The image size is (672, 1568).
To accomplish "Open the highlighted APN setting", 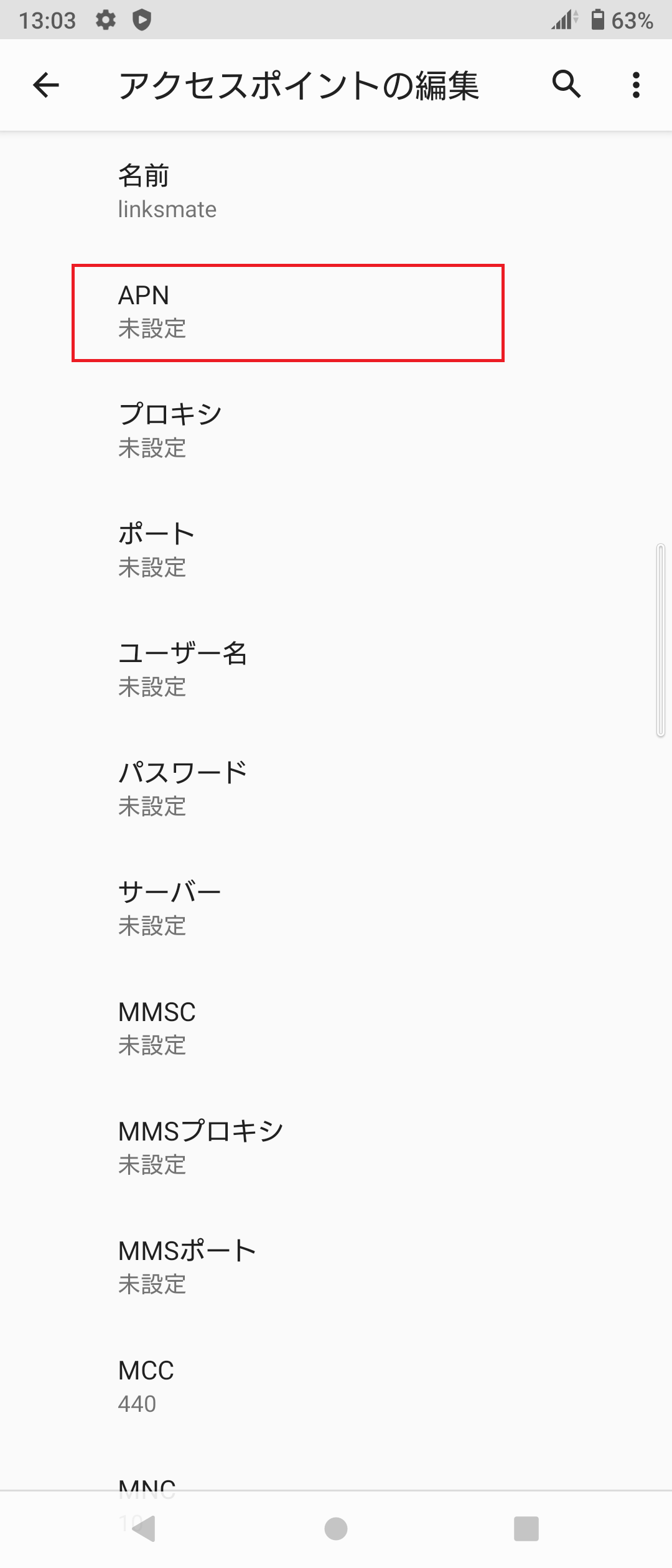I will click(x=286, y=311).
